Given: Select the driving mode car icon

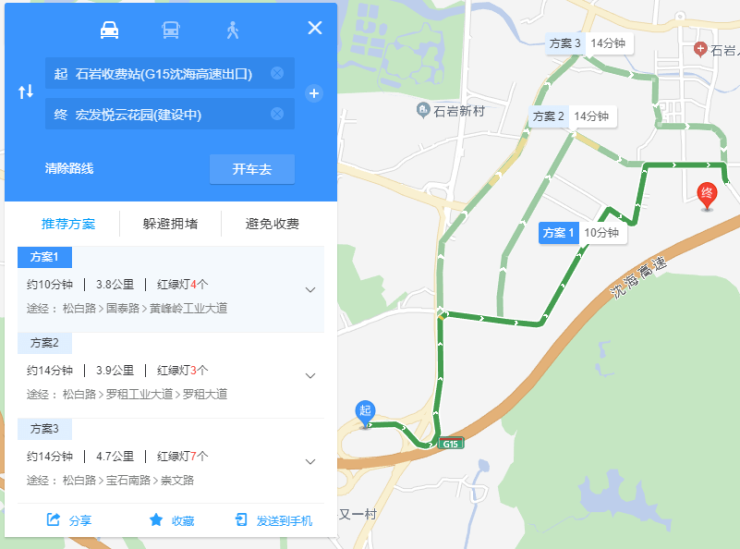Looking at the screenshot, I should tap(110, 30).
